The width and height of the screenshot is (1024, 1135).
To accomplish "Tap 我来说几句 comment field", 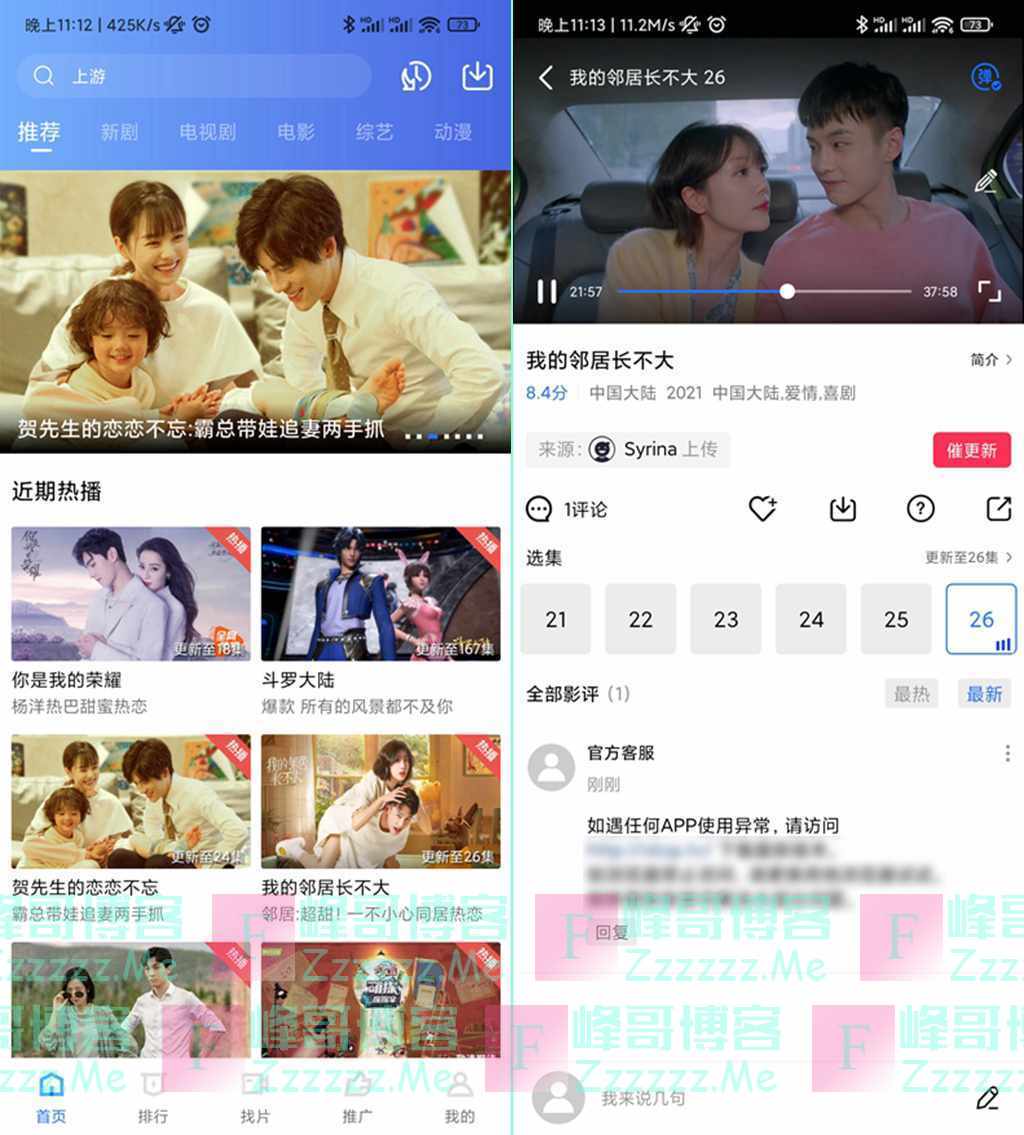I will pyautogui.click(x=700, y=1098).
